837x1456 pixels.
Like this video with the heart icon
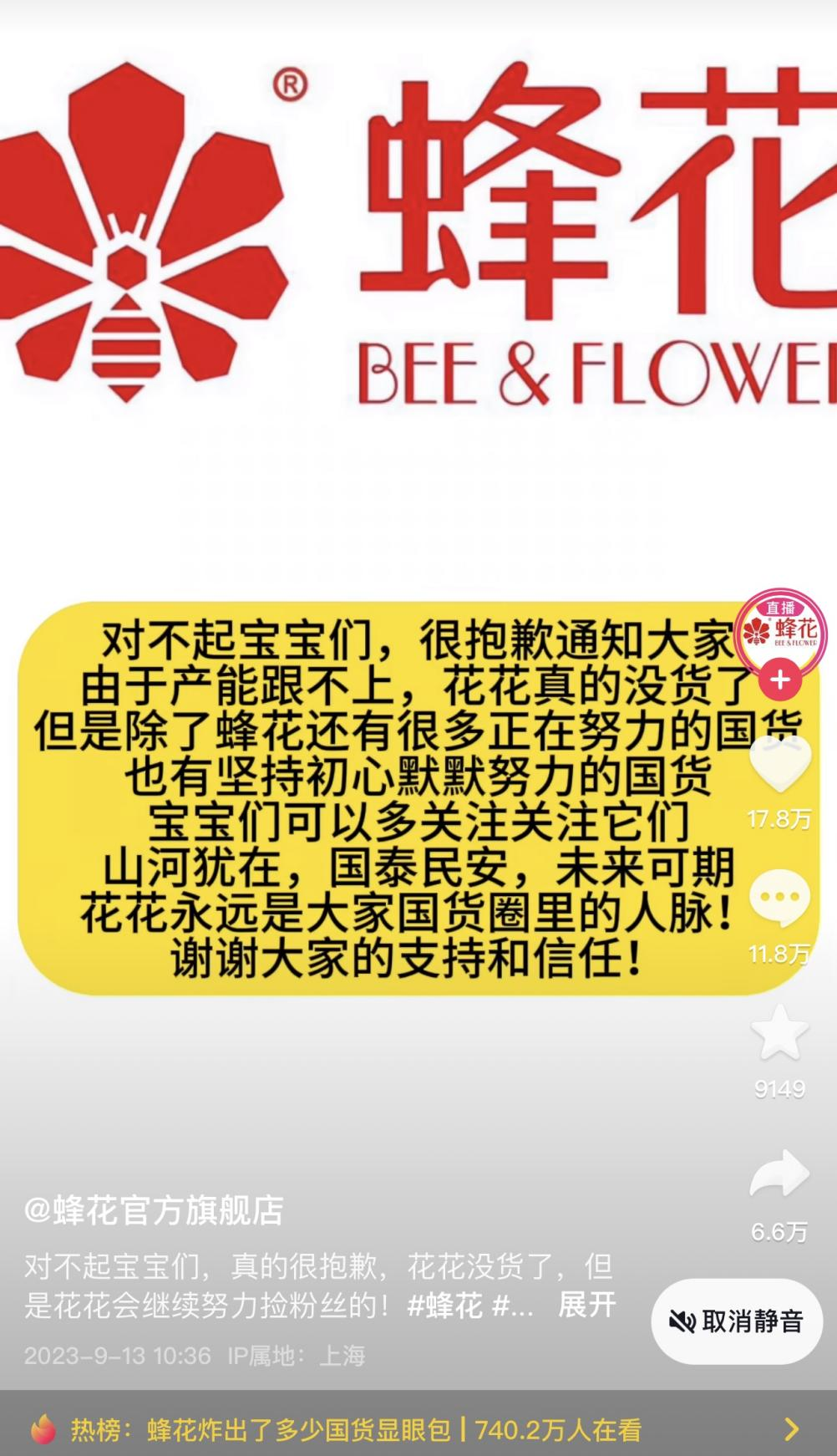coord(779,765)
